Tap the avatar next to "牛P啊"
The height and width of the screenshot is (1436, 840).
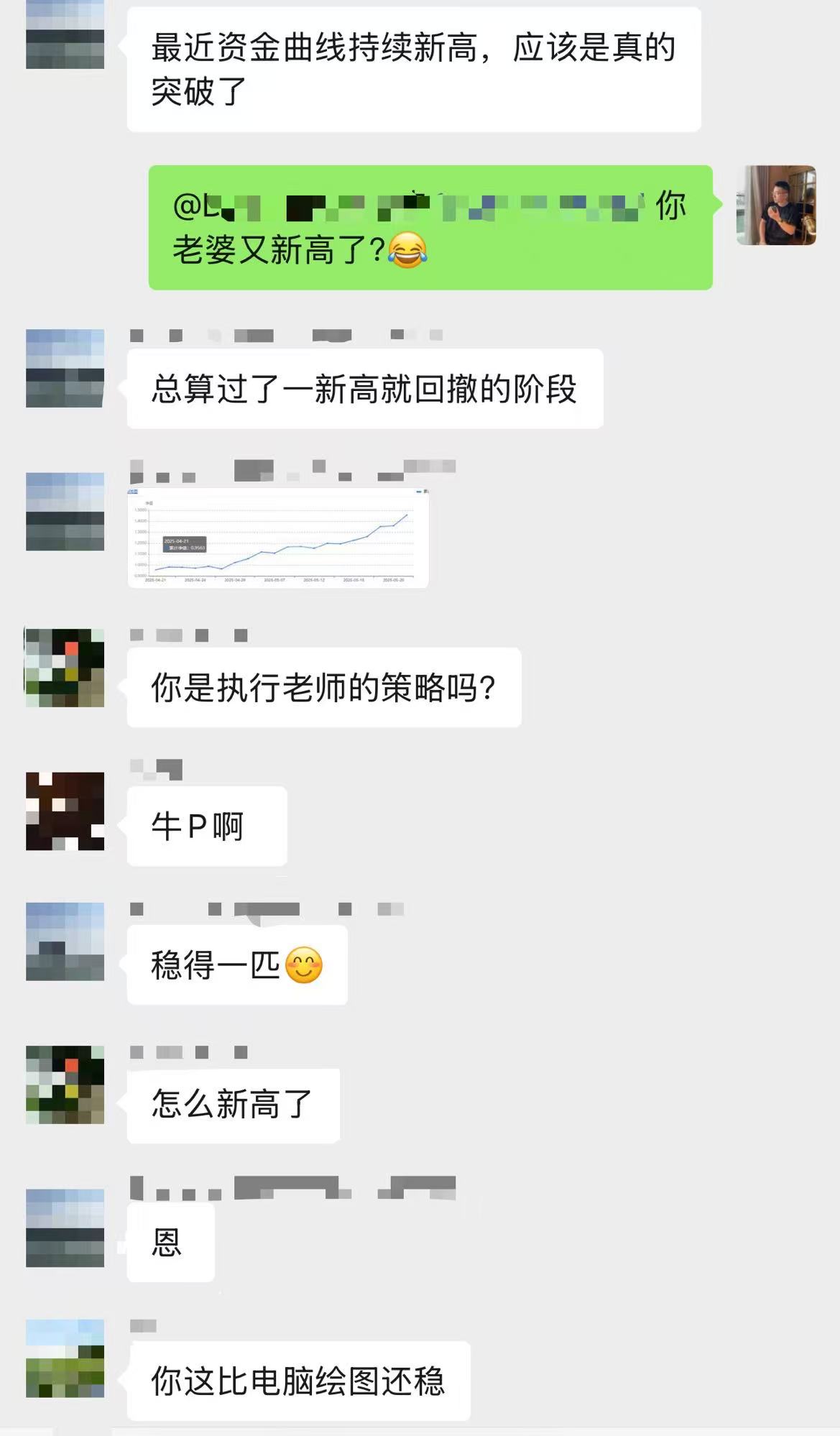pos(65,811)
